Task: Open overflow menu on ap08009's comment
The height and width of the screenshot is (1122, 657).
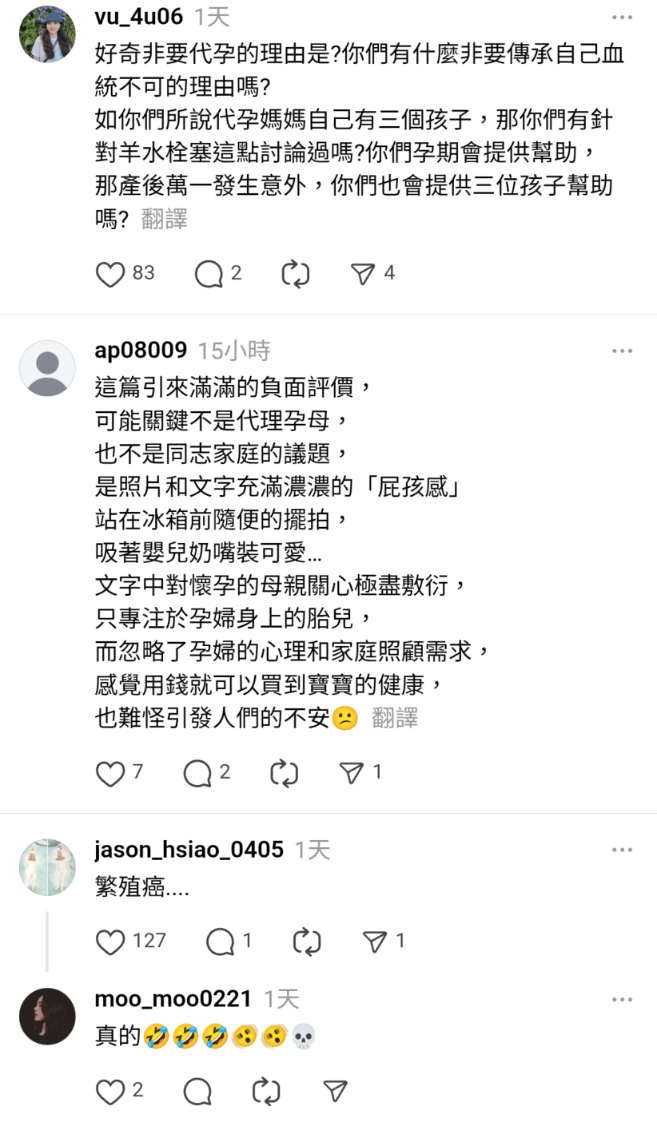Action: [622, 351]
